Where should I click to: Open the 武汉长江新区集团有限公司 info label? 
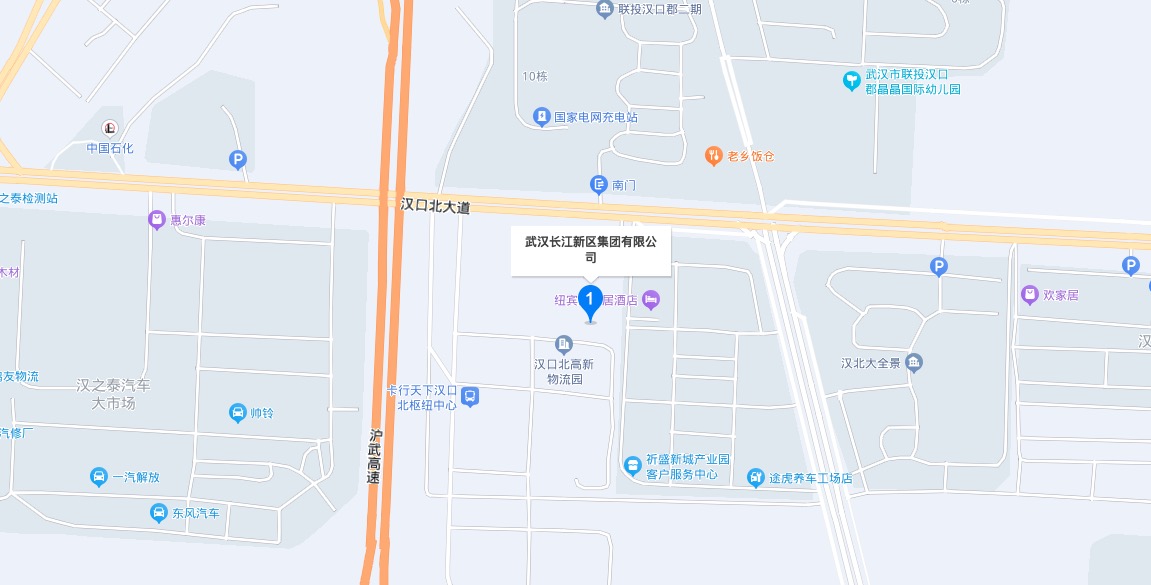click(x=591, y=249)
